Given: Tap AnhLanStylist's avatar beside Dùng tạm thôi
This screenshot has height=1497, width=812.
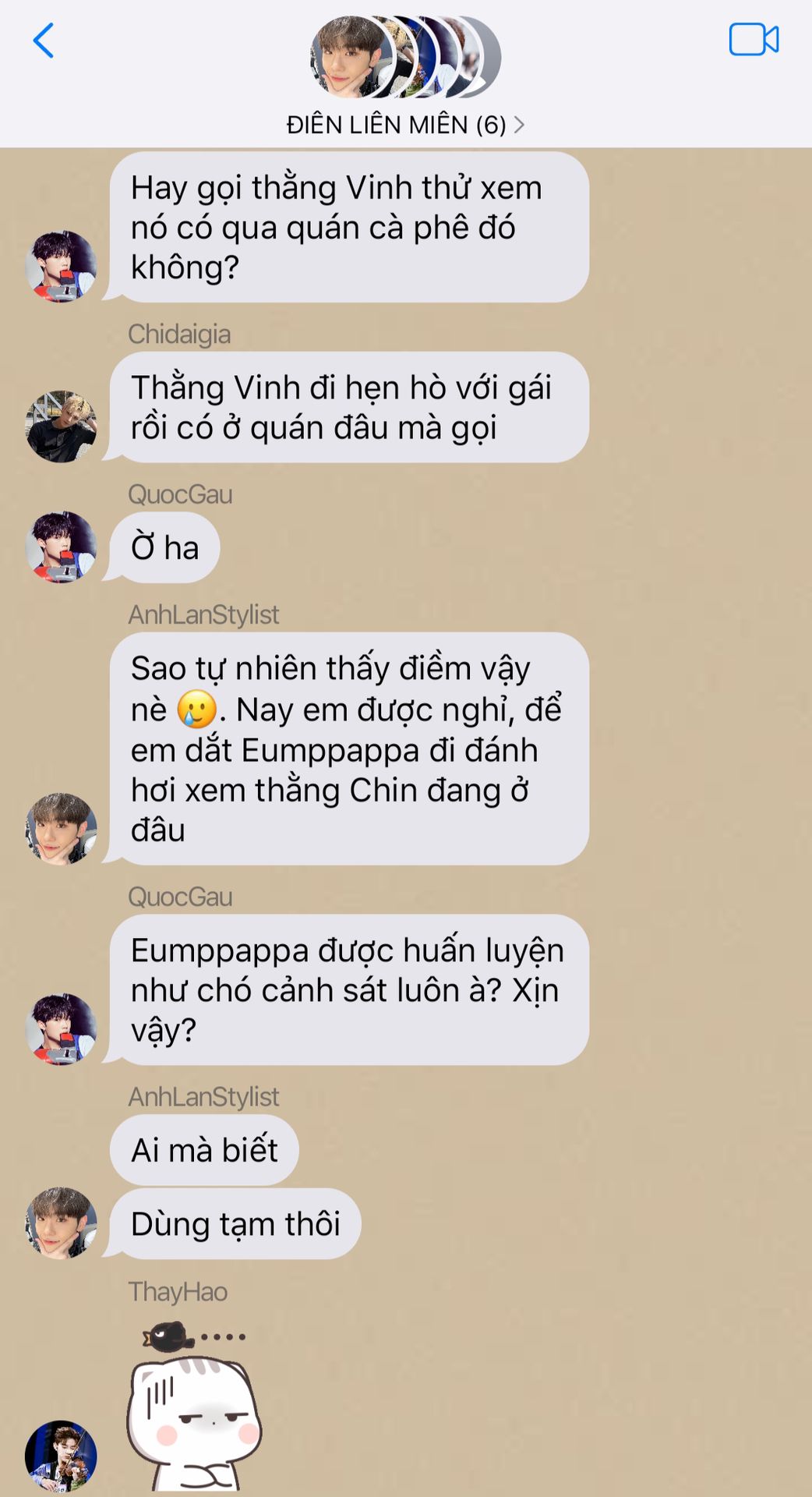Looking at the screenshot, I should (61, 1223).
